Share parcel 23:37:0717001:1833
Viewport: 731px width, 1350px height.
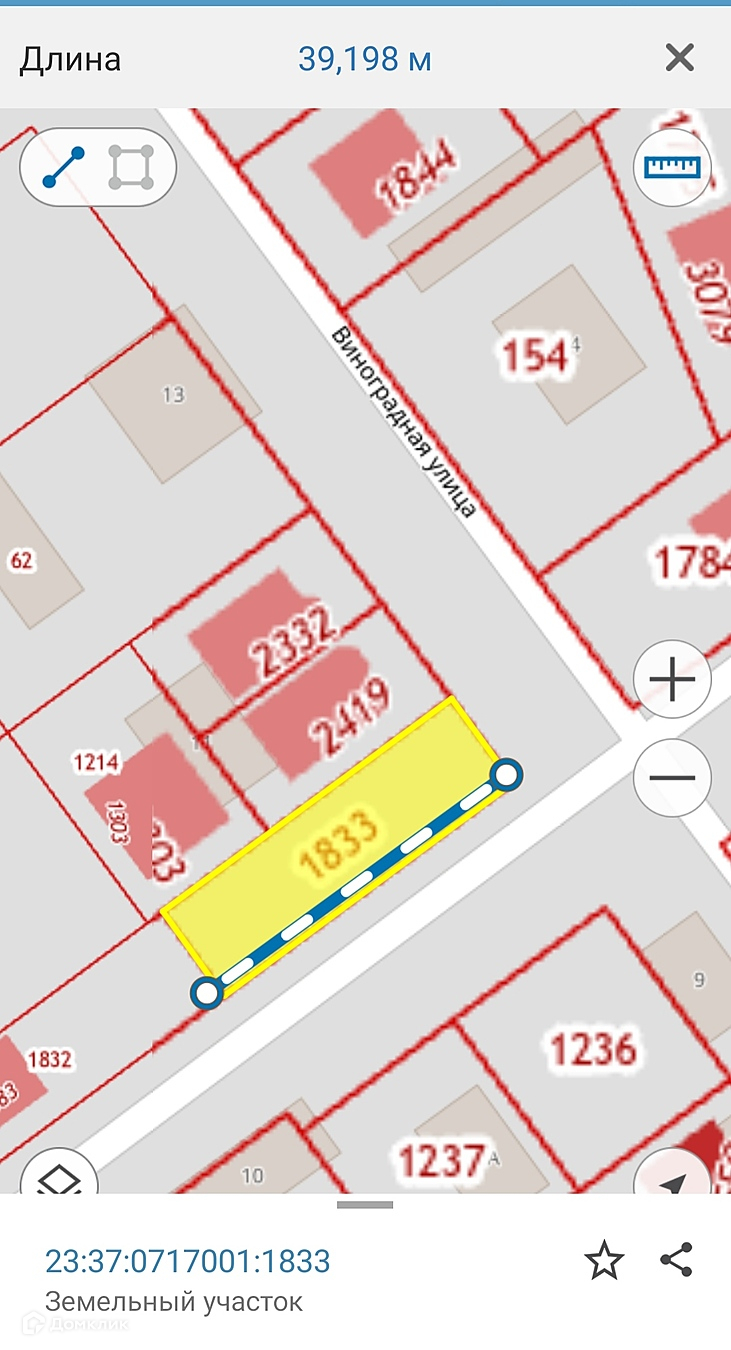(x=677, y=1261)
